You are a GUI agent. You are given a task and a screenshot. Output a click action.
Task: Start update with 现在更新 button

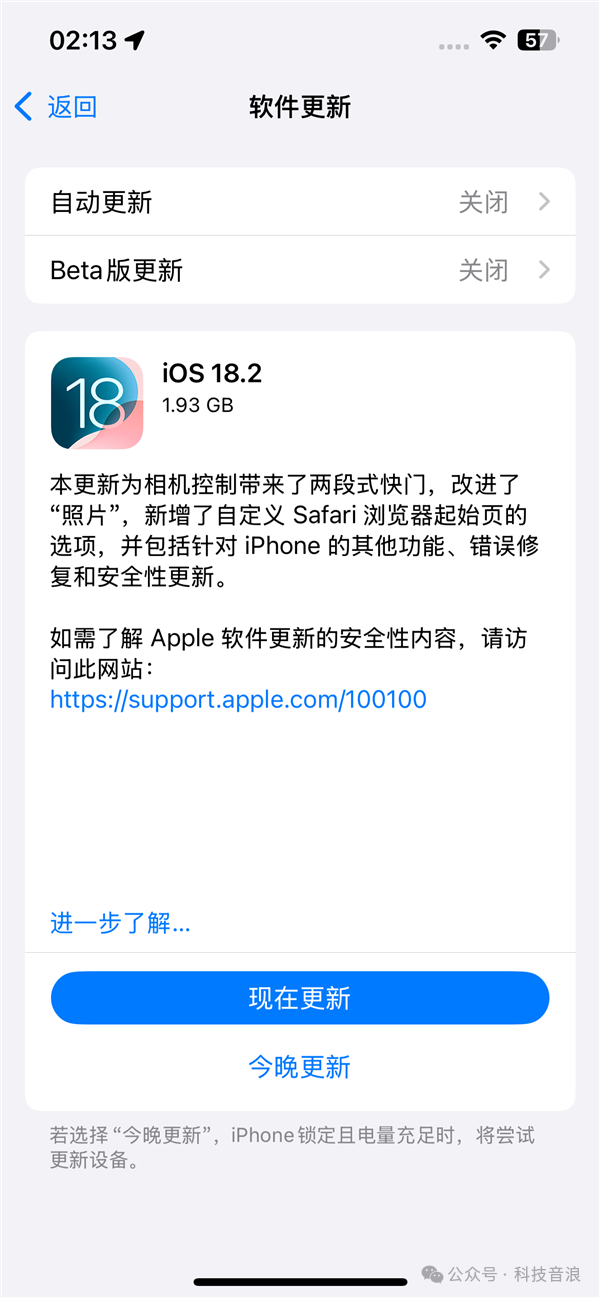(x=300, y=998)
